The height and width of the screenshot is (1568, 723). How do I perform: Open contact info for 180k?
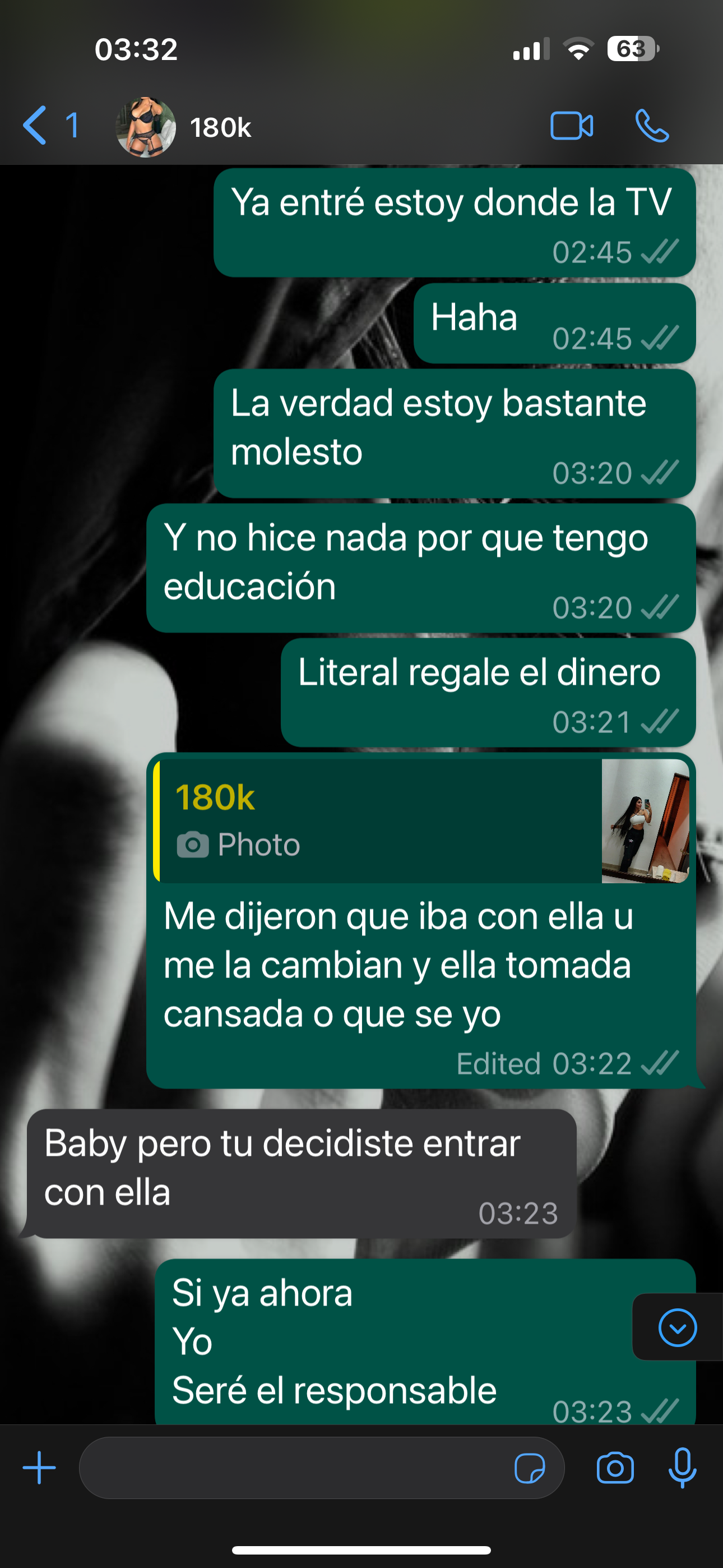tap(220, 127)
